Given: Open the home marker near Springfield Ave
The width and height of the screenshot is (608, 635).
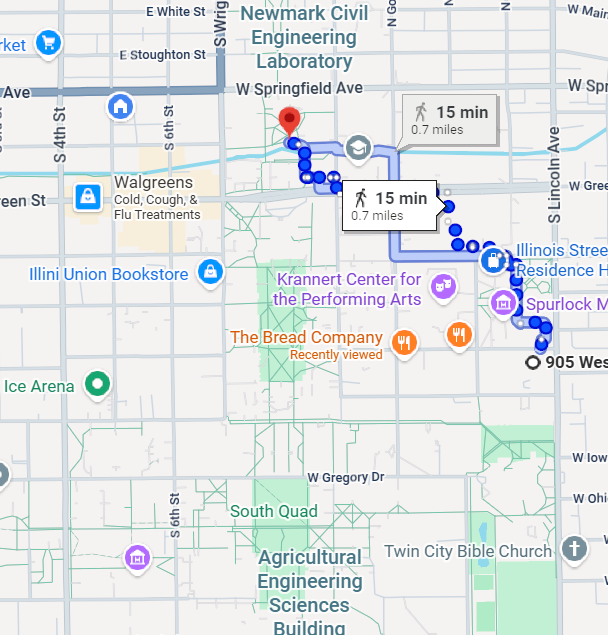Looking at the screenshot, I should coord(121,105).
